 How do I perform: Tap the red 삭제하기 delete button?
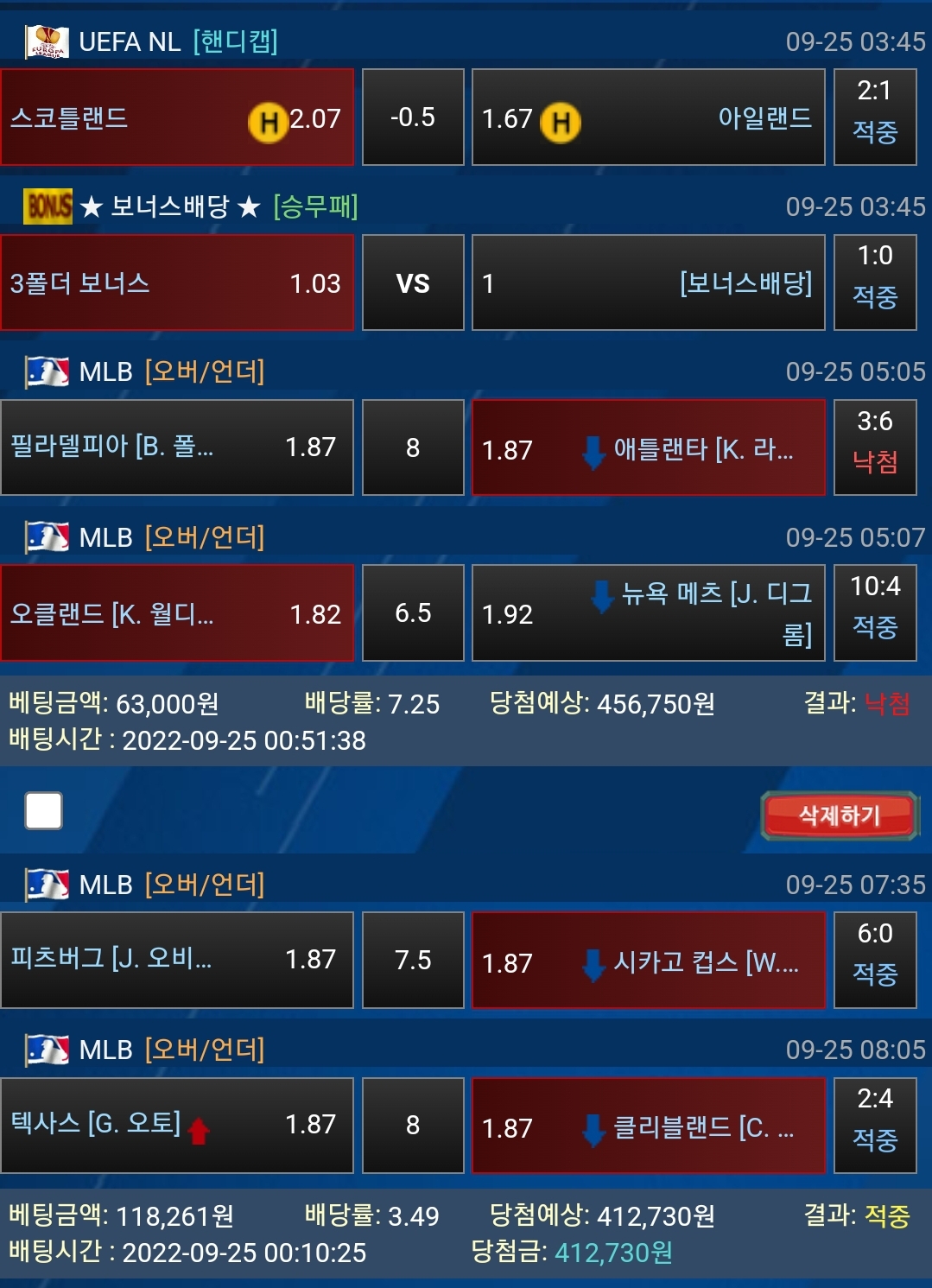click(x=839, y=815)
